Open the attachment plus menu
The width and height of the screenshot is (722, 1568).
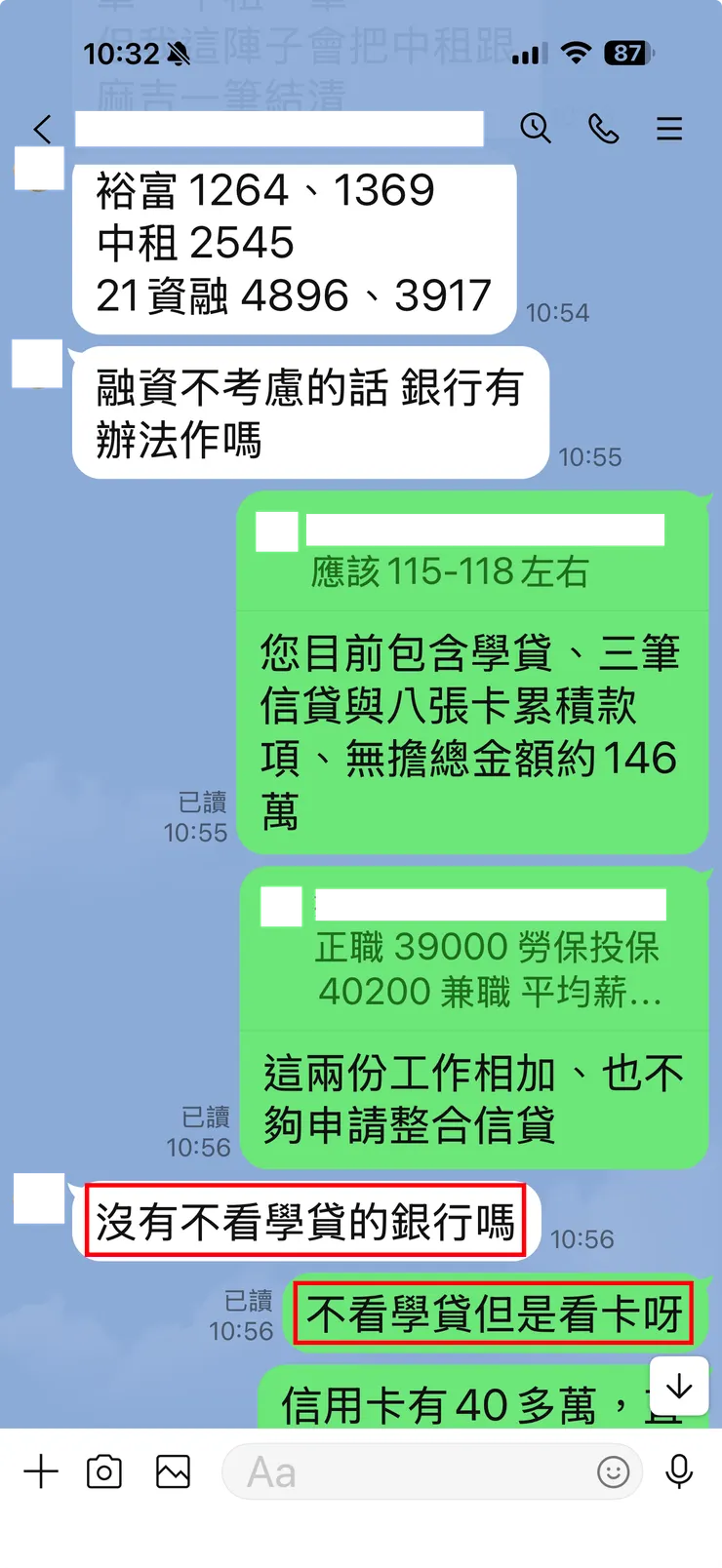pyautogui.click(x=40, y=1471)
